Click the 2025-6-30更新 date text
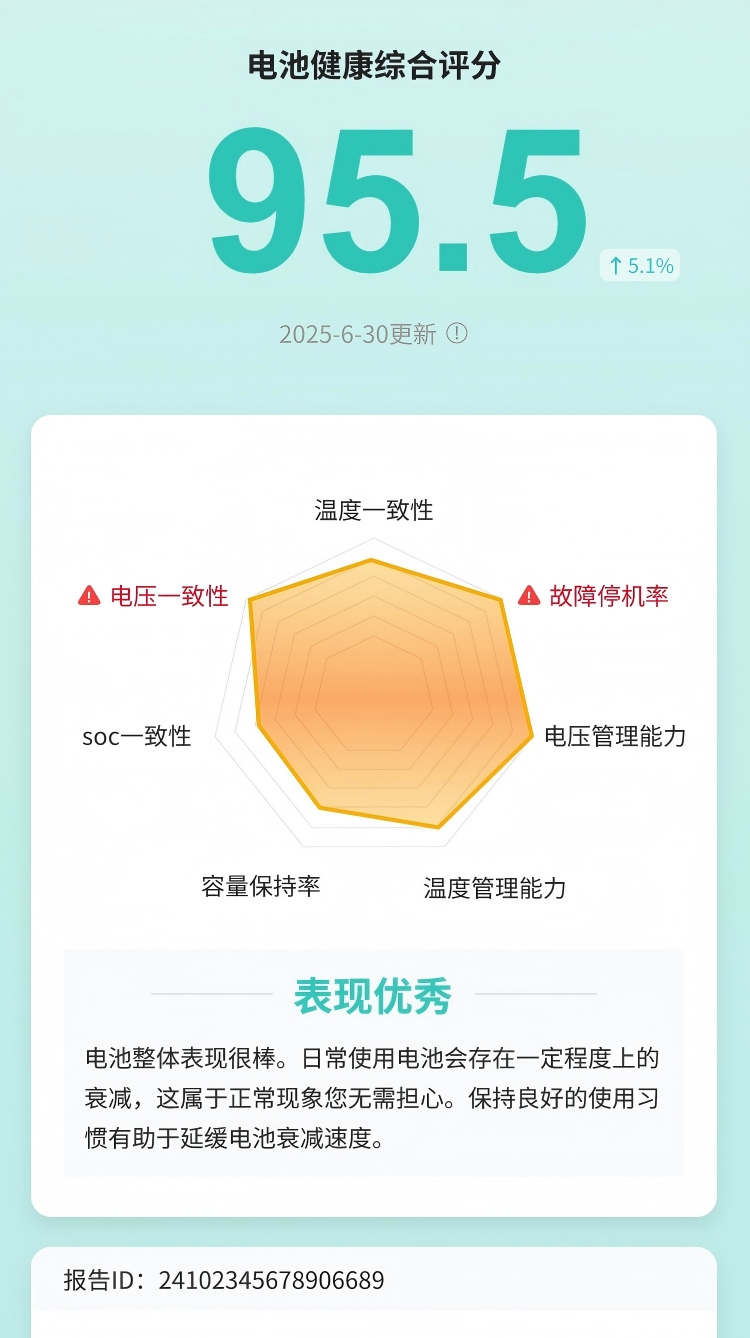 [360, 335]
